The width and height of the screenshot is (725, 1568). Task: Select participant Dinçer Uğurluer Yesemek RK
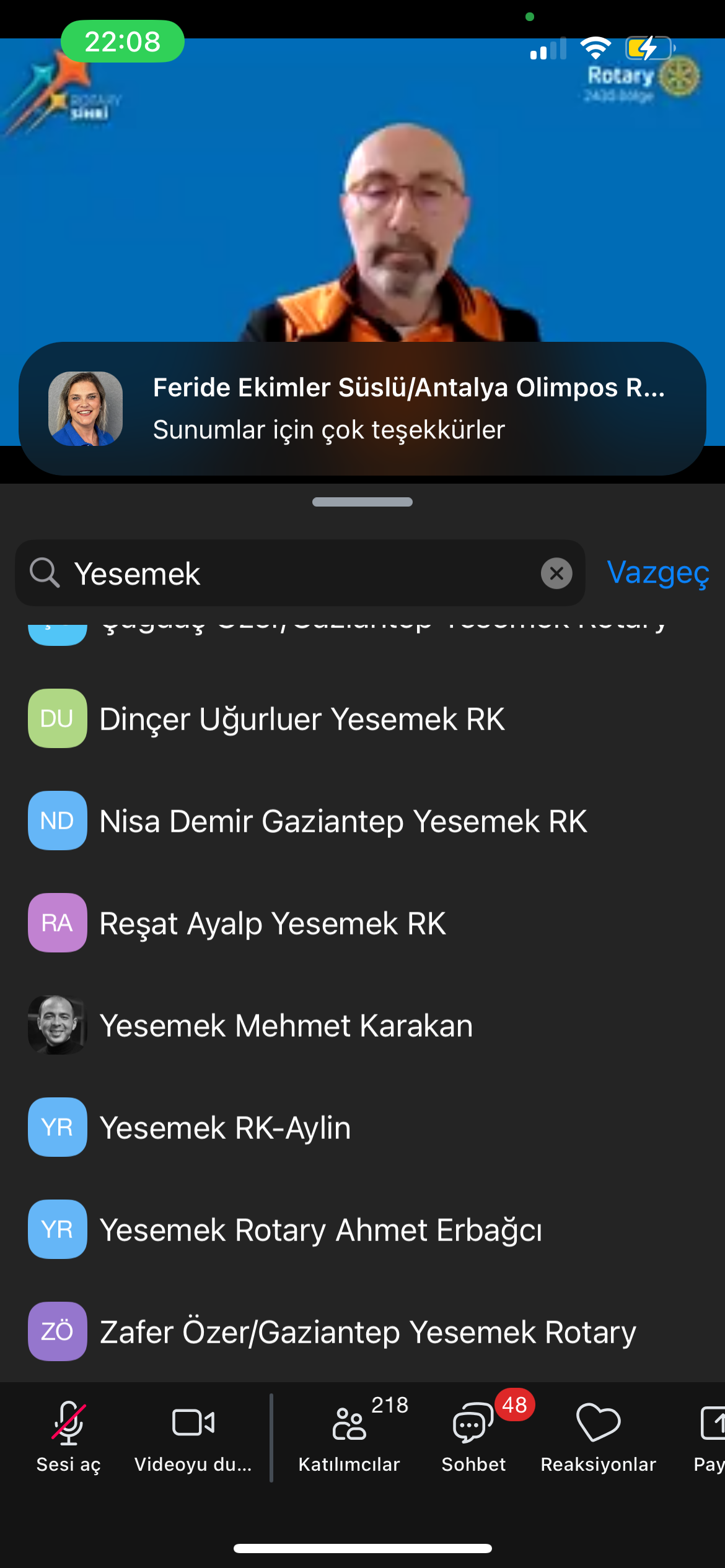click(362, 718)
